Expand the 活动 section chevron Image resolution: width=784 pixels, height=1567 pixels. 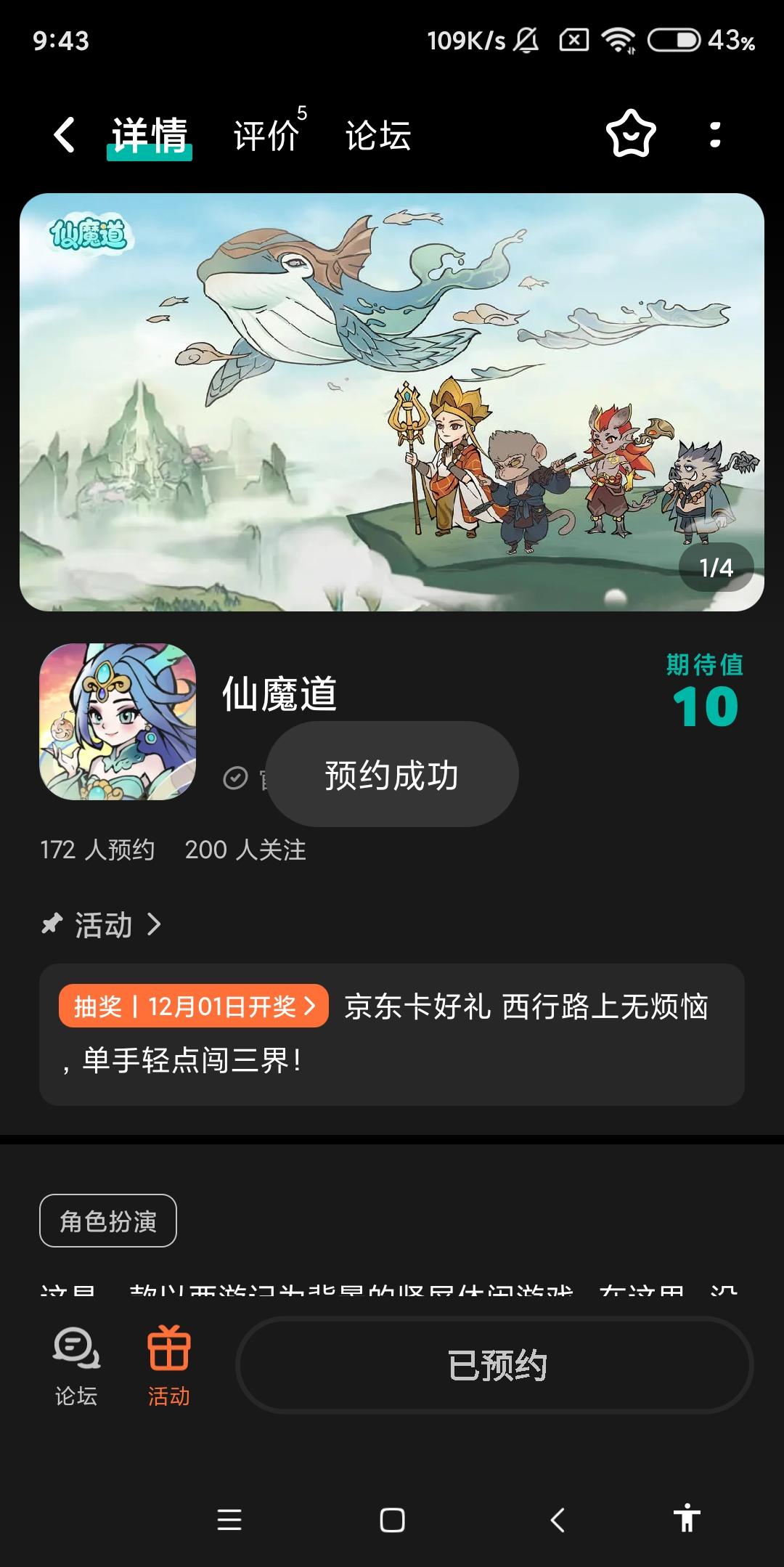[155, 924]
